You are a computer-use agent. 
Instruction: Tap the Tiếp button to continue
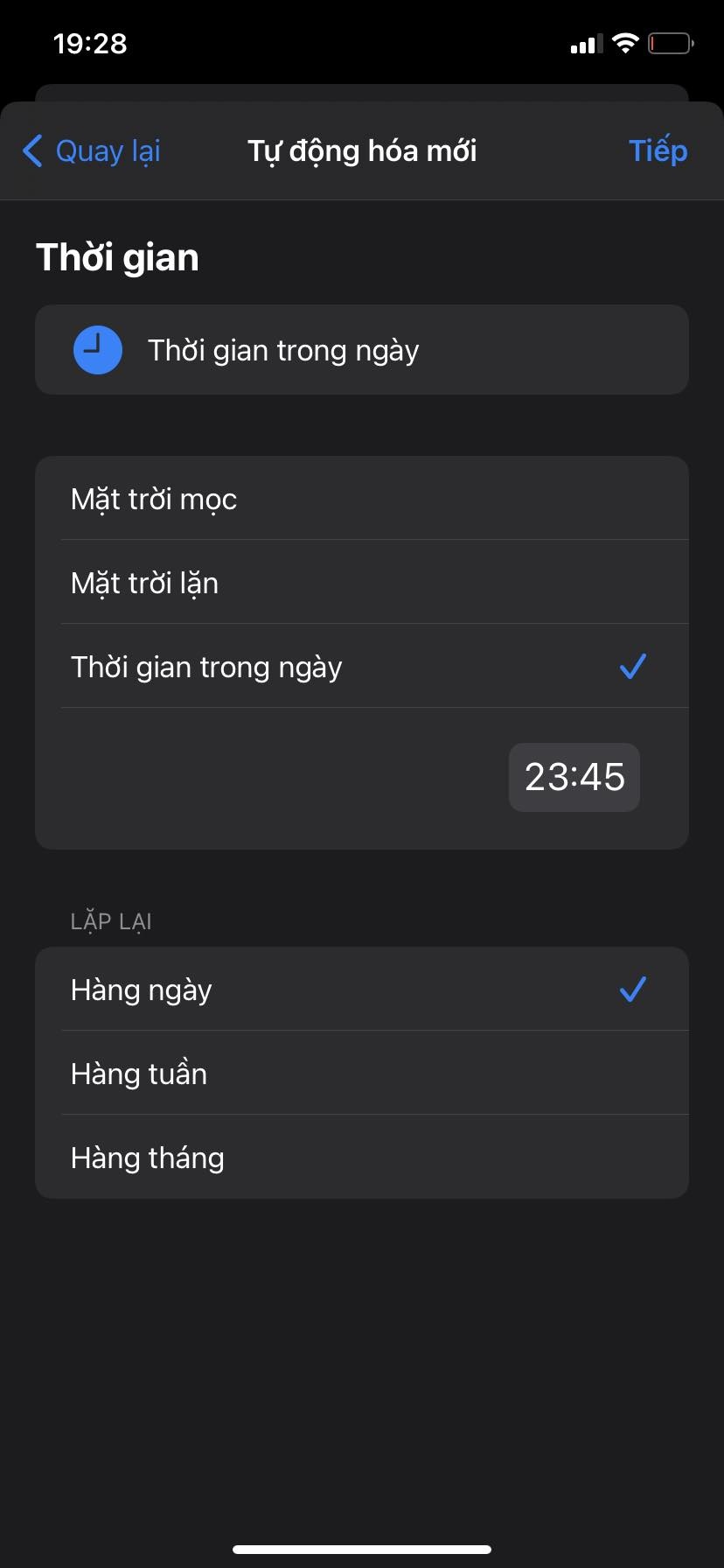pyautogui.click(x=658, y=150)
